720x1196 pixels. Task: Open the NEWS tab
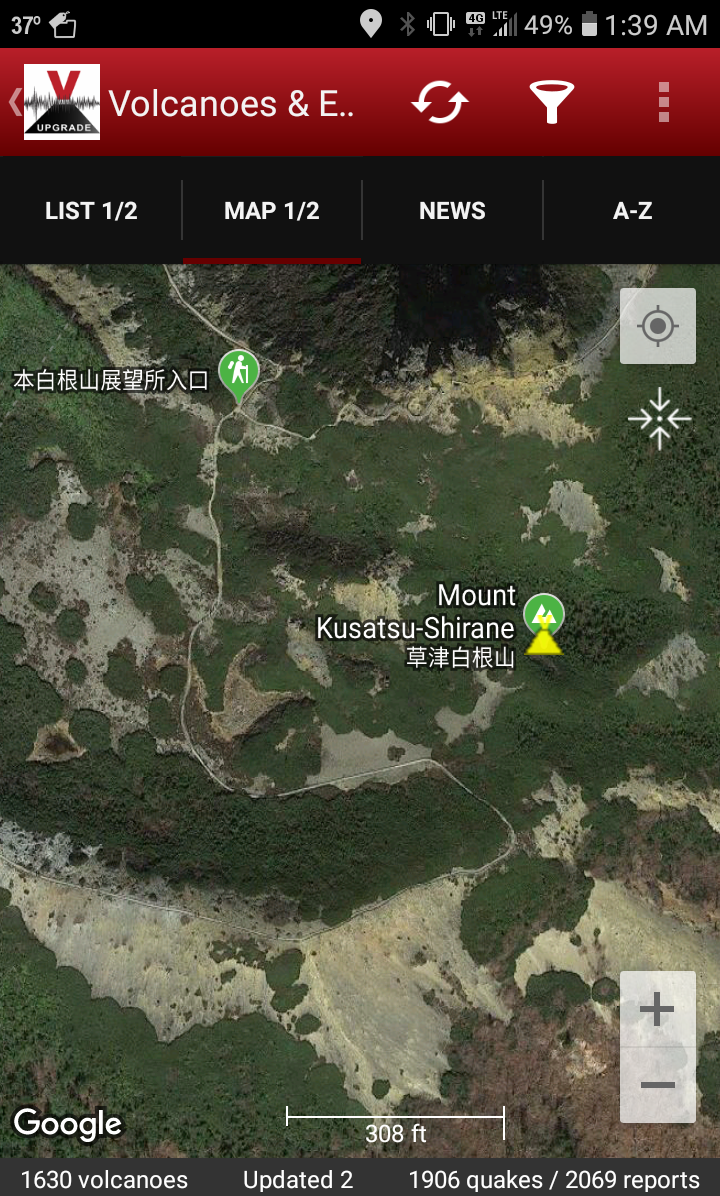pyautogui.click(x=452, y=211)
